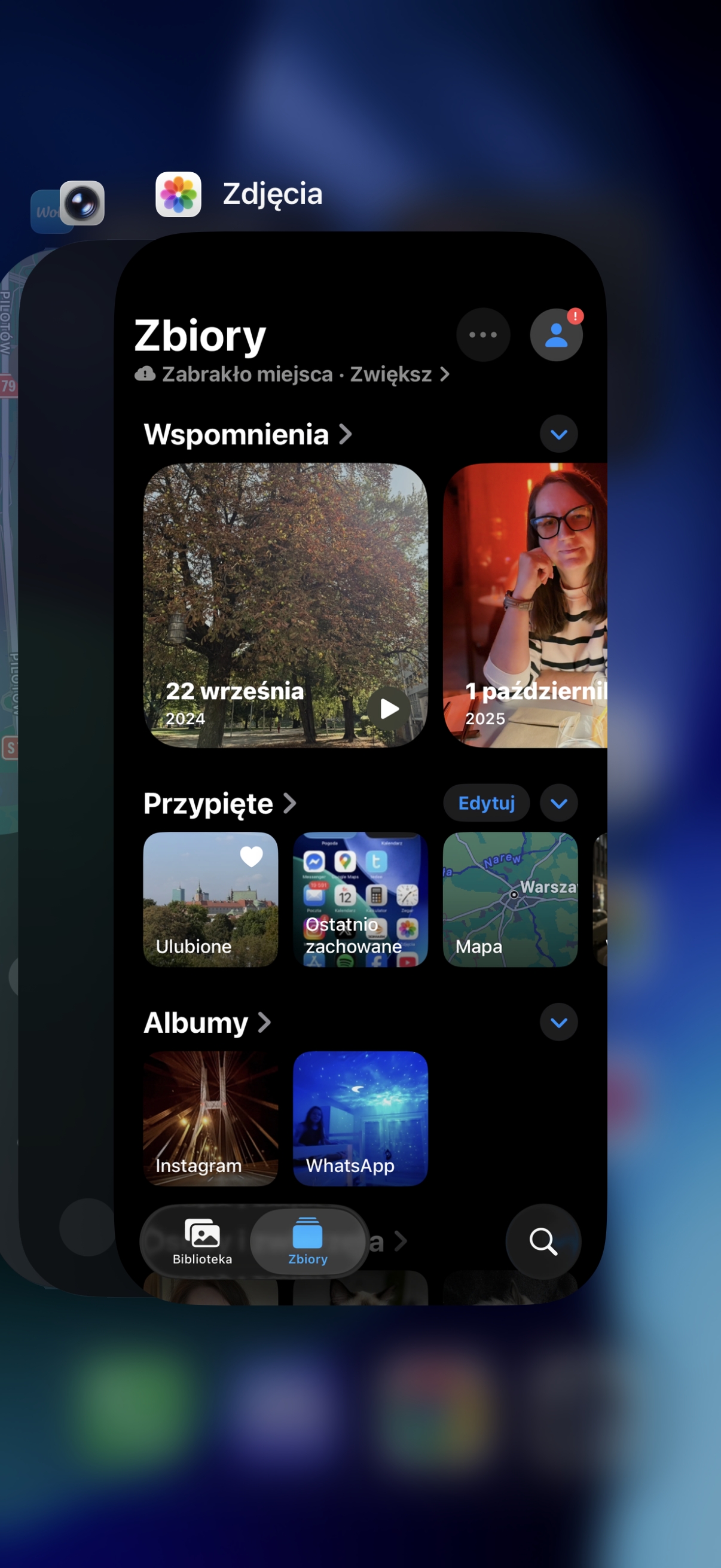
Task: Open the Instagram album
Action: point(210,1119)
